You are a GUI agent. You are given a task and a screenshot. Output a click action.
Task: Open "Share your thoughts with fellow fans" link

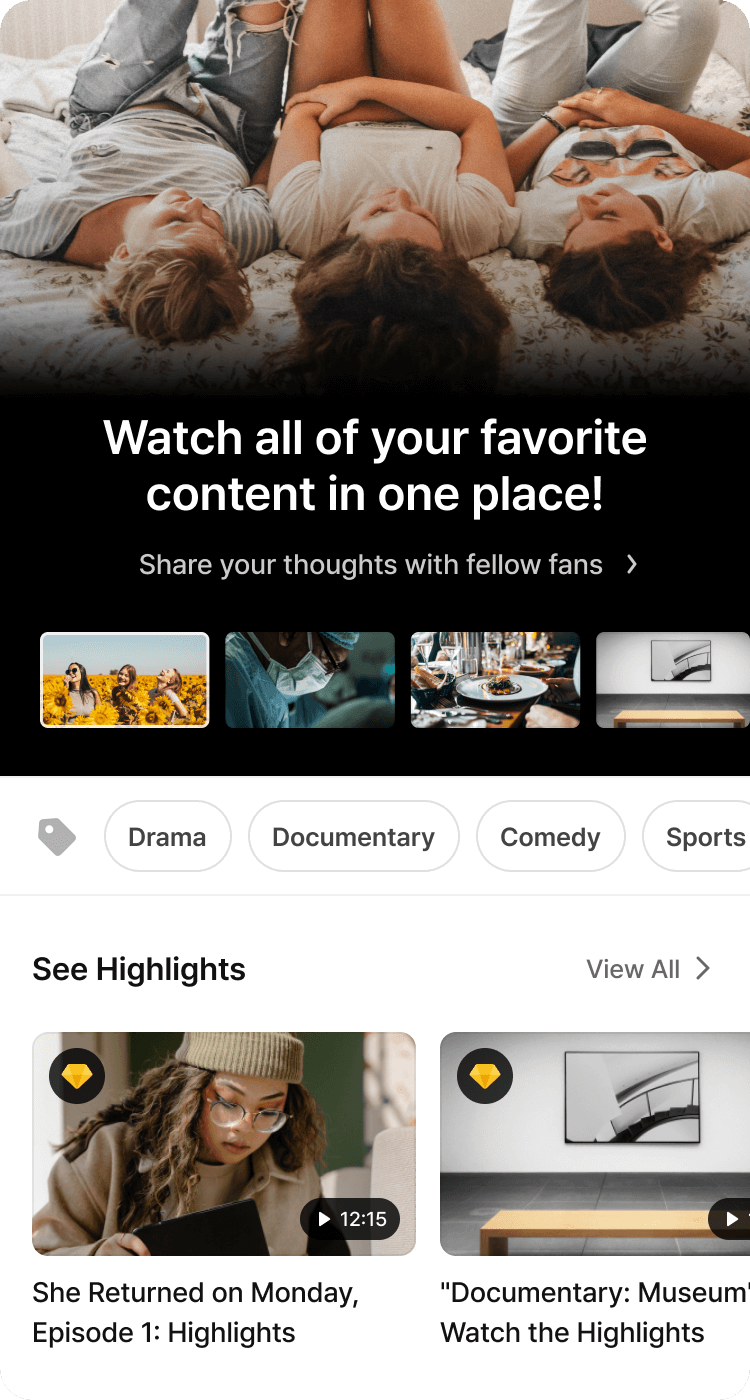[x=388, y=565]
